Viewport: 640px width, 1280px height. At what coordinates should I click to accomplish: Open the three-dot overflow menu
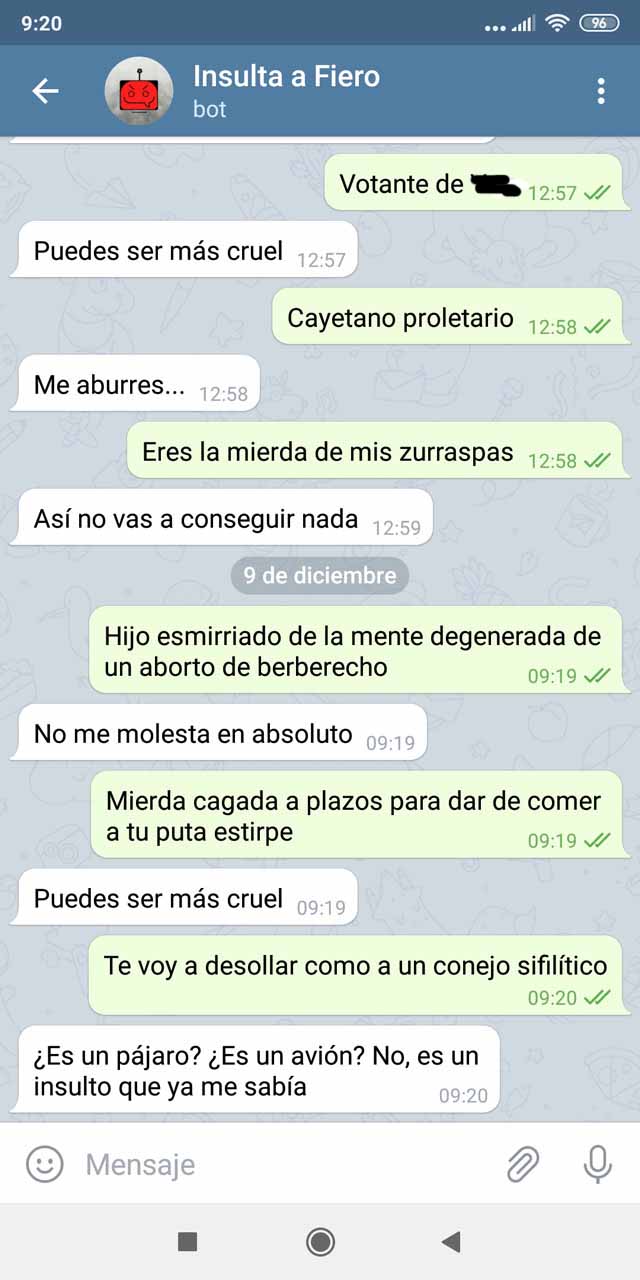pyautogui.click(x=600, y=91)
